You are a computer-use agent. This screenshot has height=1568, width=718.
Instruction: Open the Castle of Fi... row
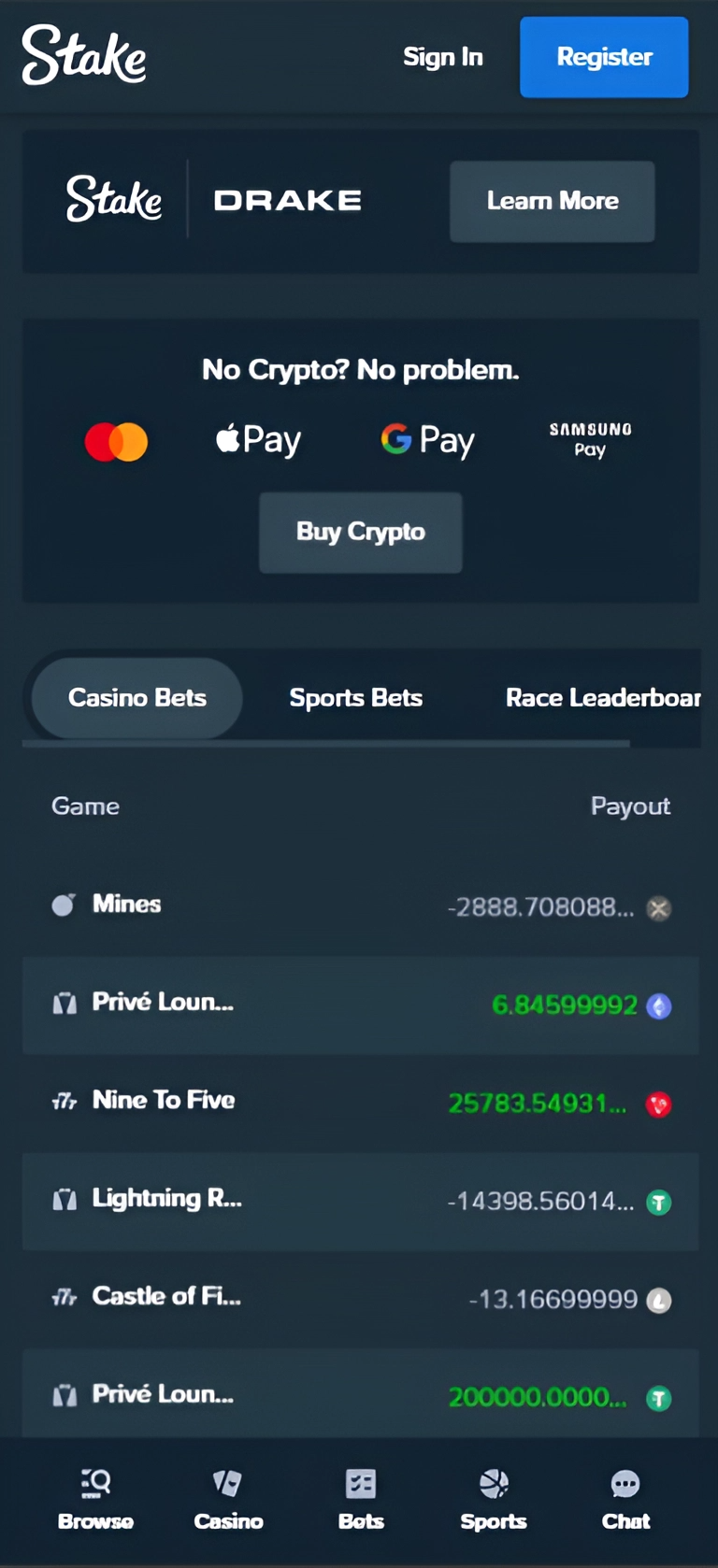point(165,1296)
